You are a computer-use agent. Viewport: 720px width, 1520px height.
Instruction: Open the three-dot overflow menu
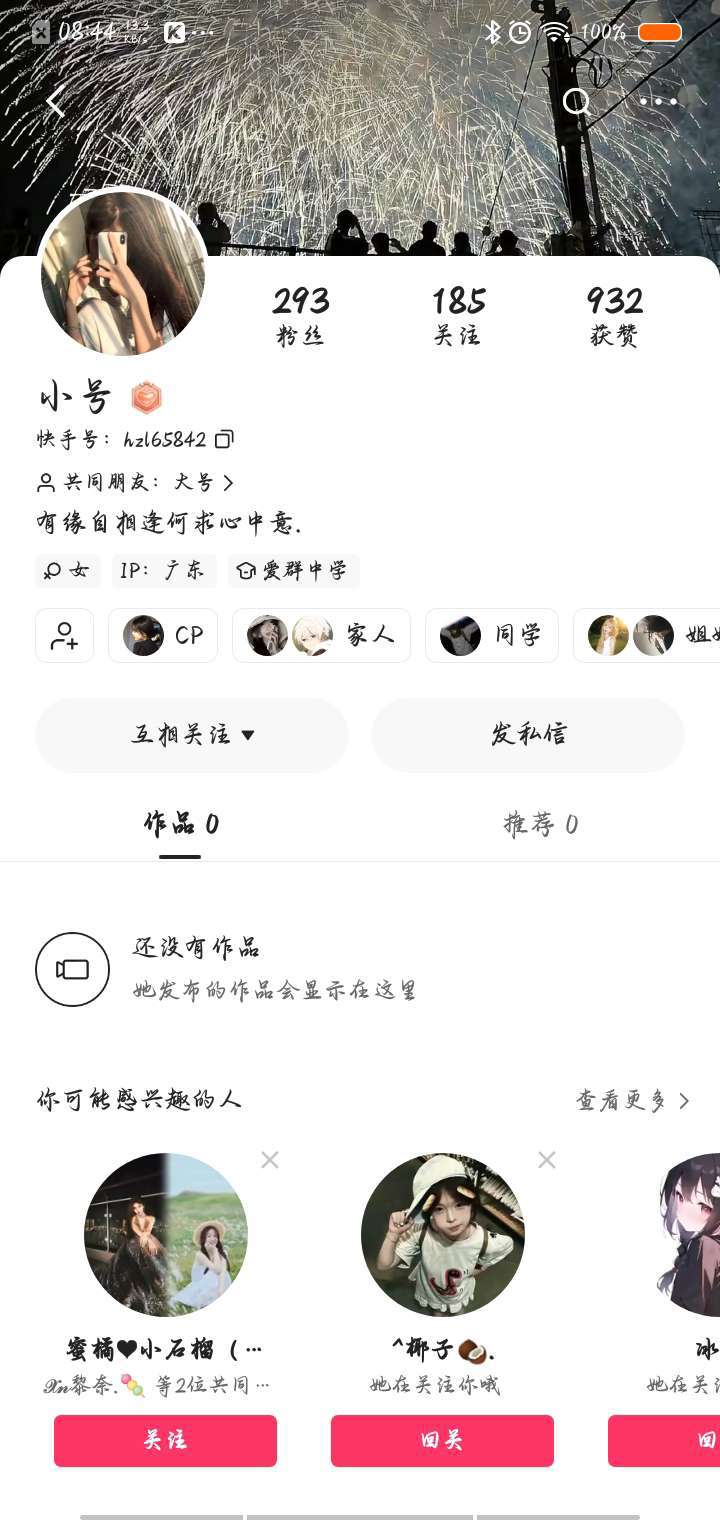pos(658,101)
